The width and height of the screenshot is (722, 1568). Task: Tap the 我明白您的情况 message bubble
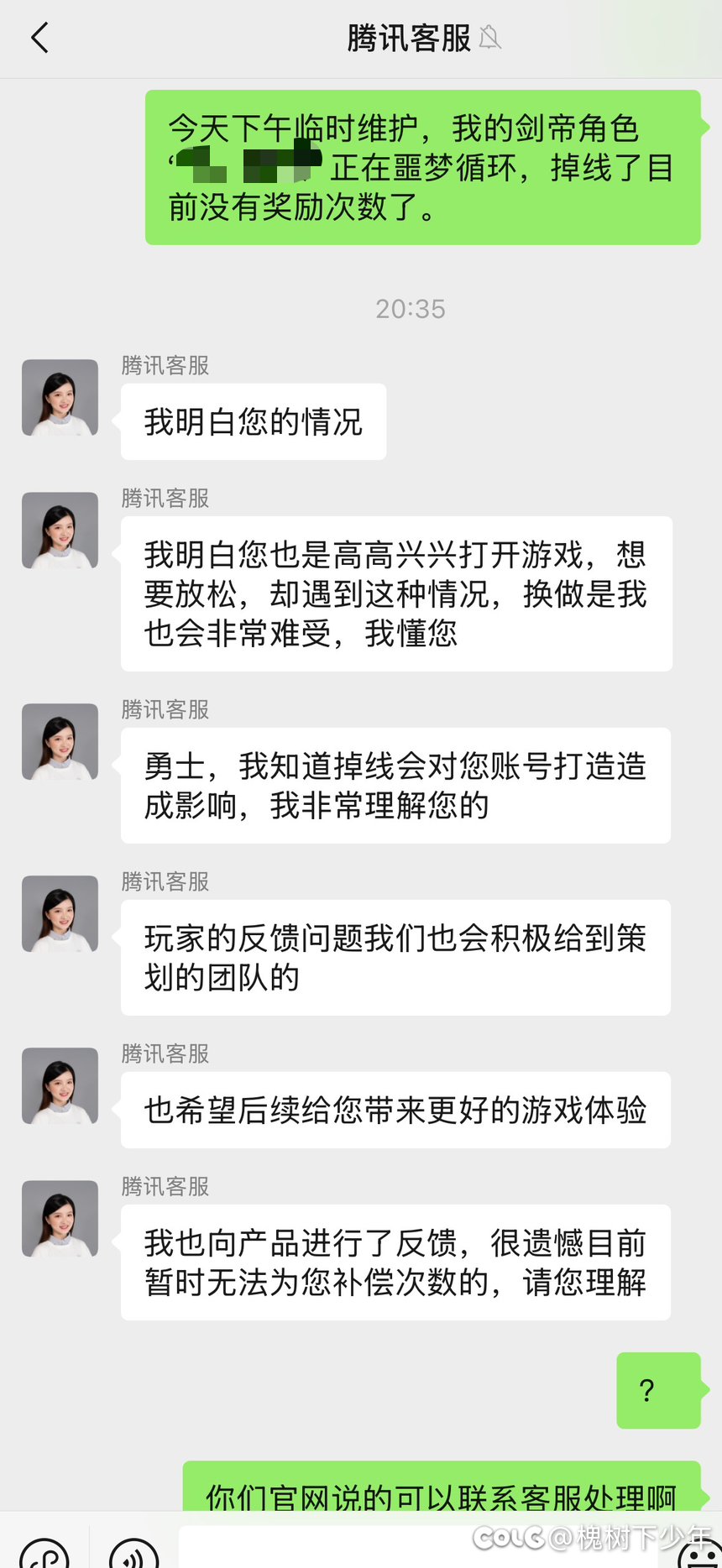coord(253,423)
